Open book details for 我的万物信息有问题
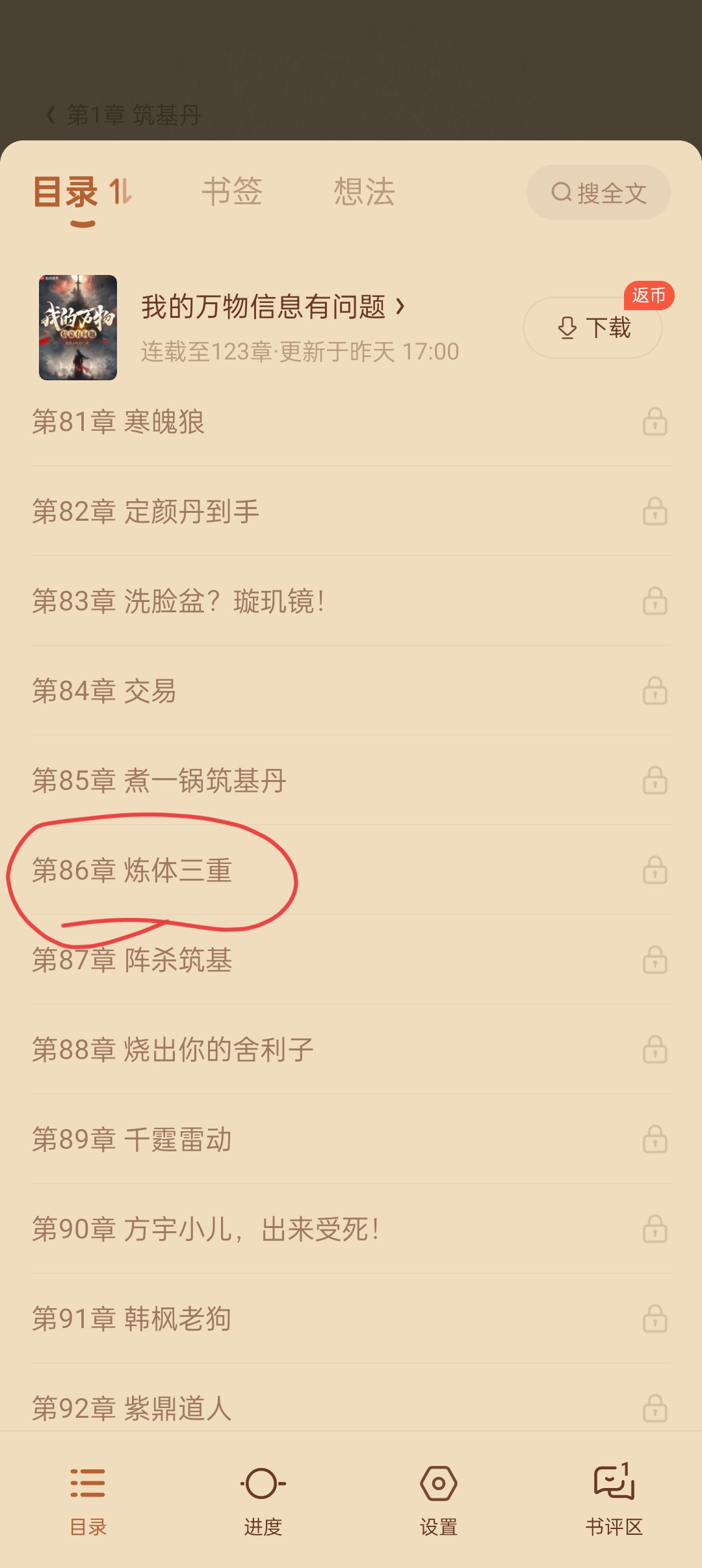The width and height of the screenshot is (702, 1568). (273, 307)
